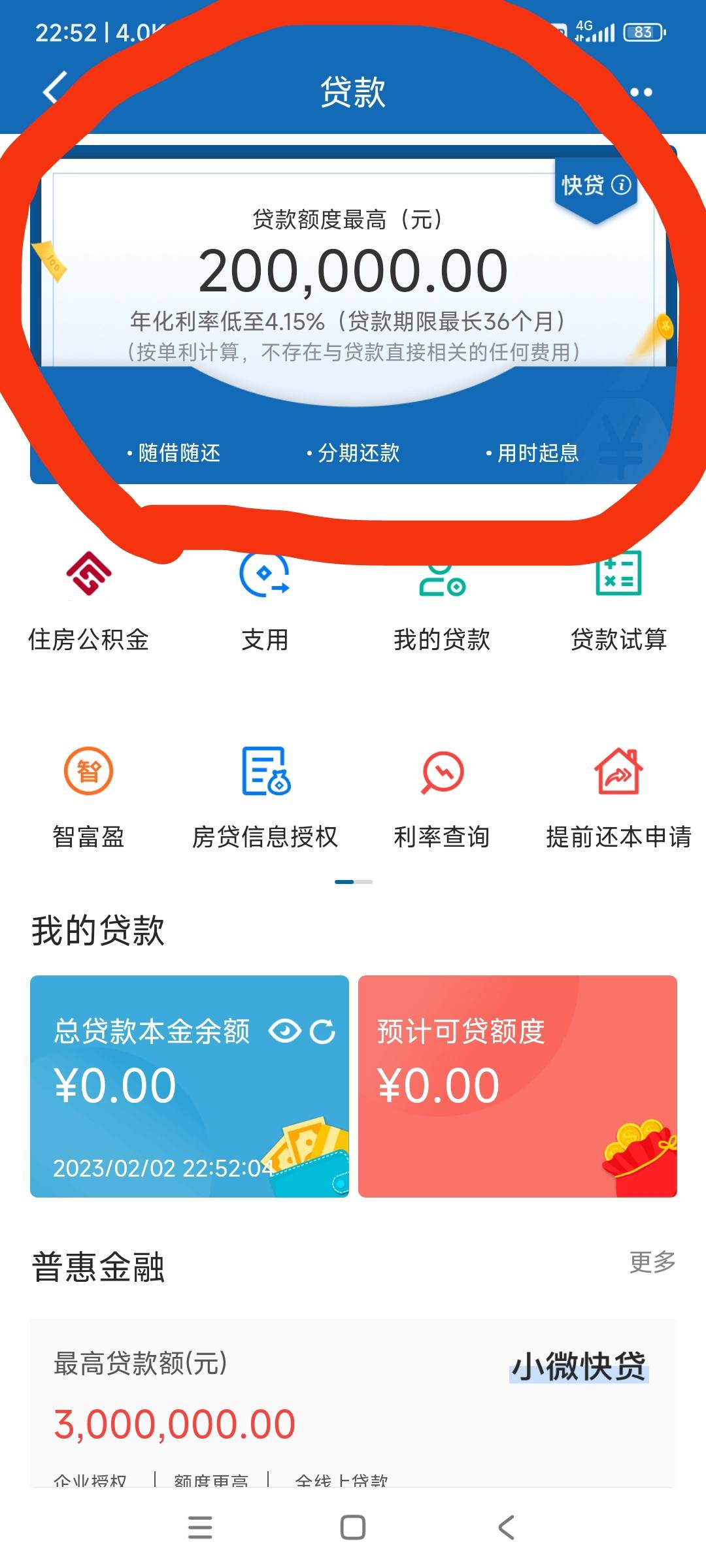Launch the 贷款试算 loan calculator icon

(x=618, y=601)
